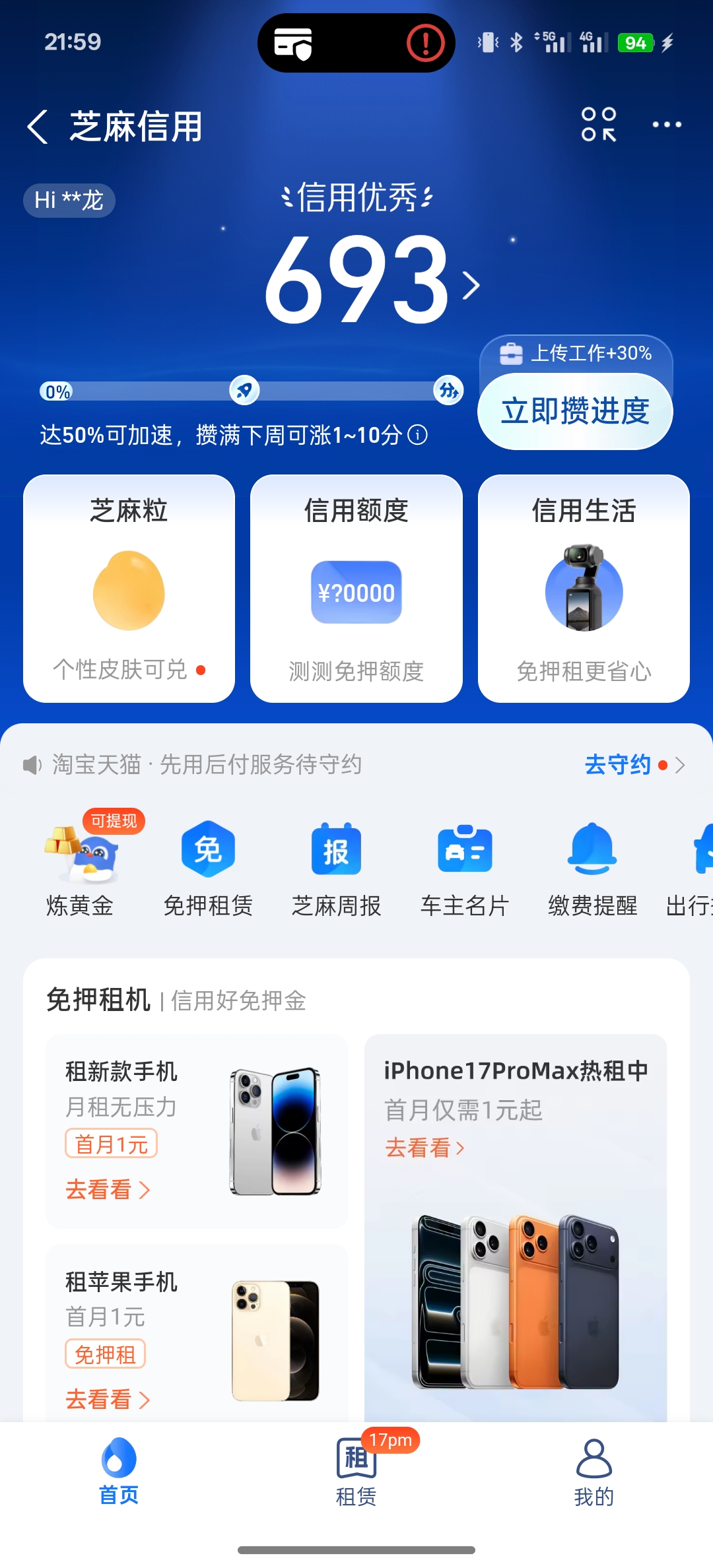
Task: Open the mini-program grid icon
Action: pos(599,125)
